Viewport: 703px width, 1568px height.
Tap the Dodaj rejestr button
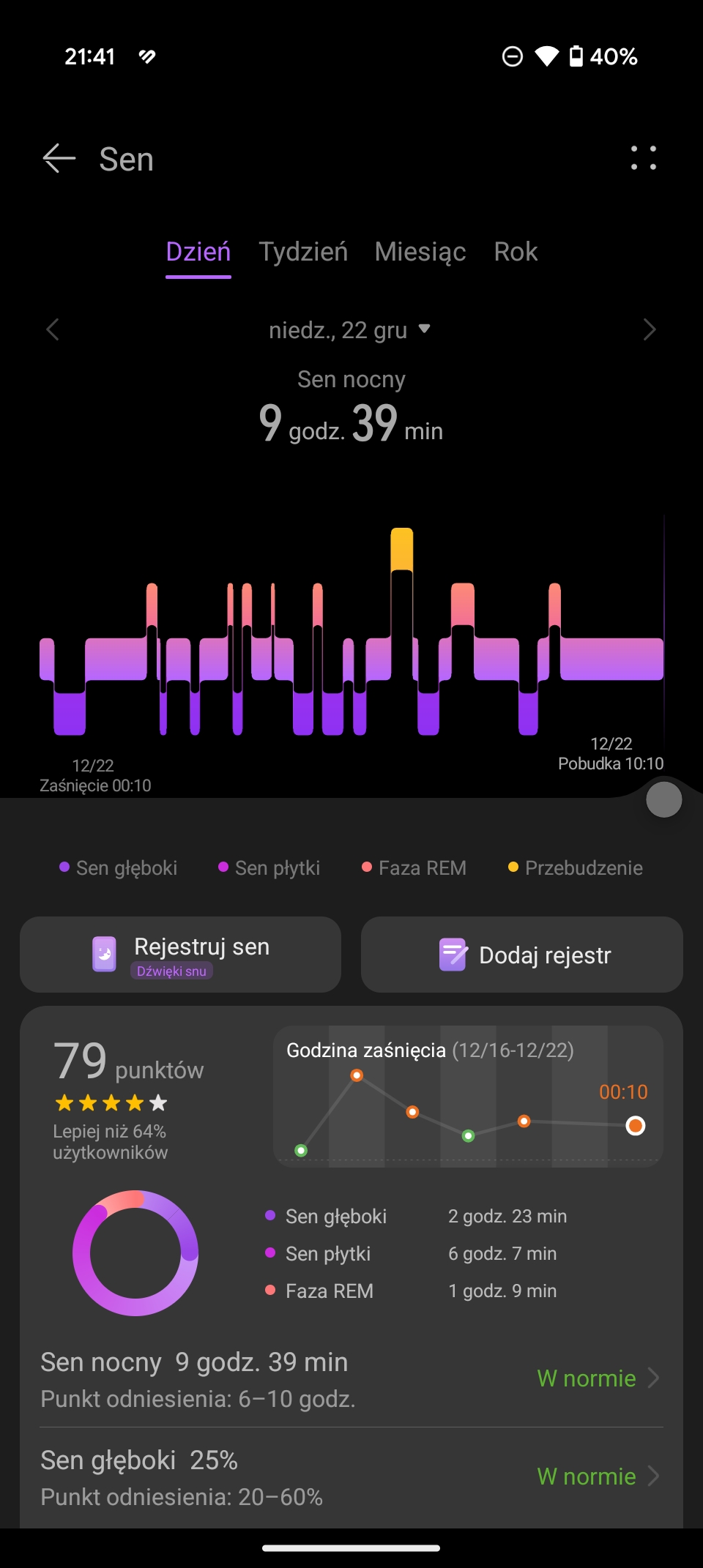pyautogui.click(x=522, y=955)
